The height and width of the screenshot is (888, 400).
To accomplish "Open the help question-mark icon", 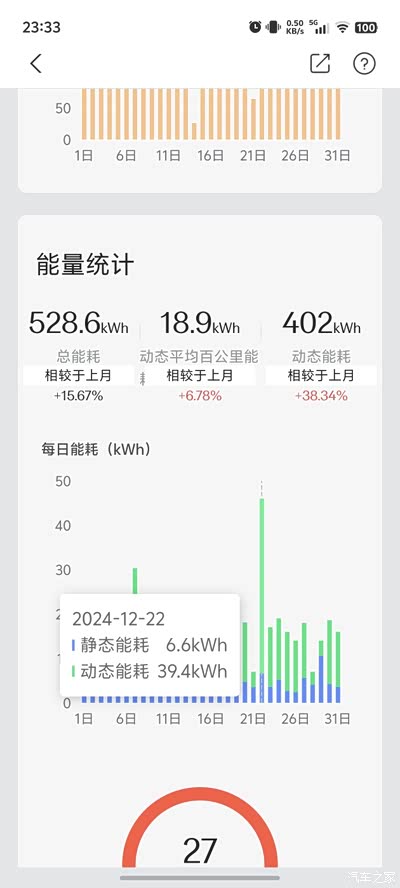I will (364, 63).
